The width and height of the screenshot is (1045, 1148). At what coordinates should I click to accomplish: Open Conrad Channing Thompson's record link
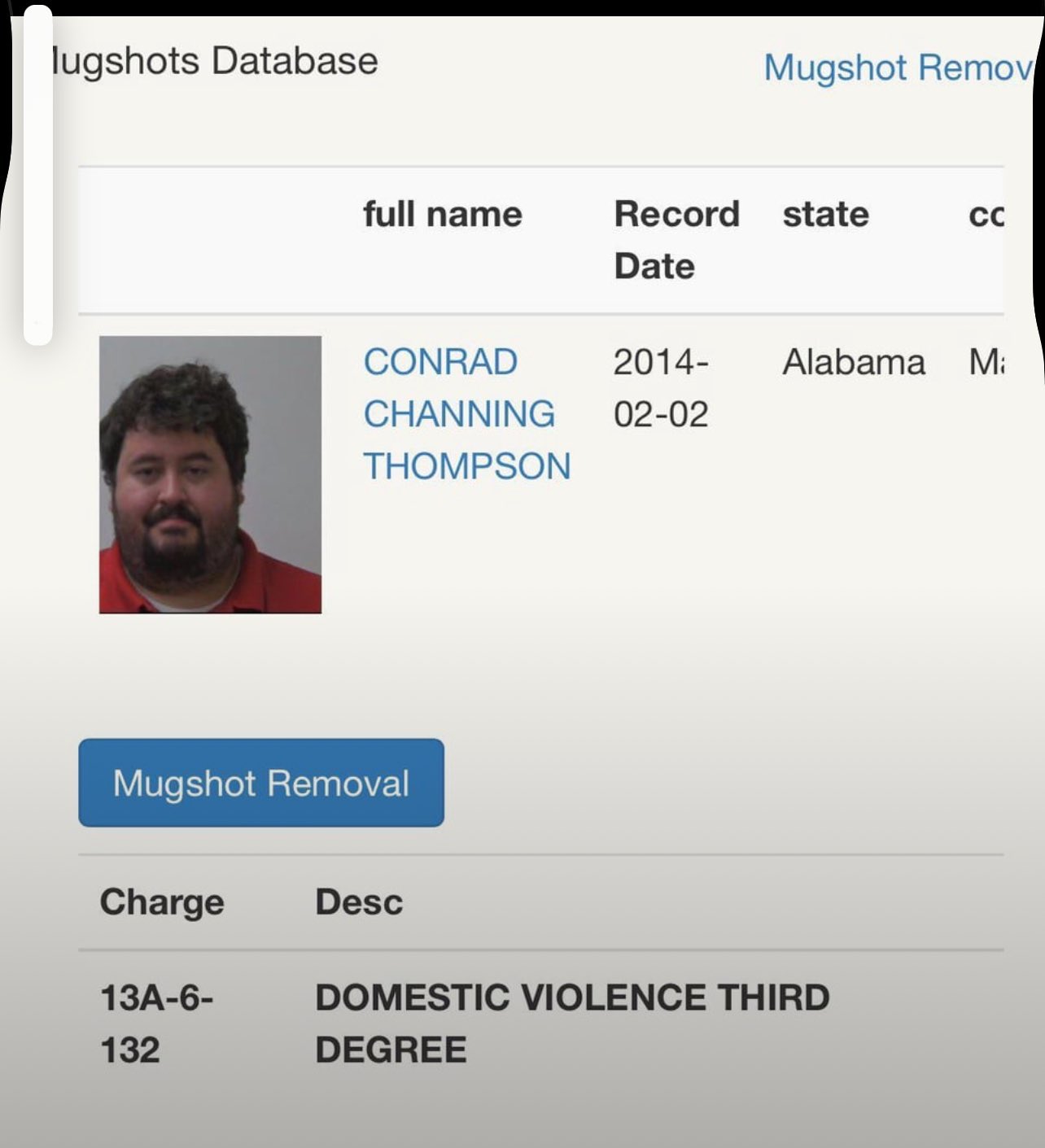coord(466,414)
